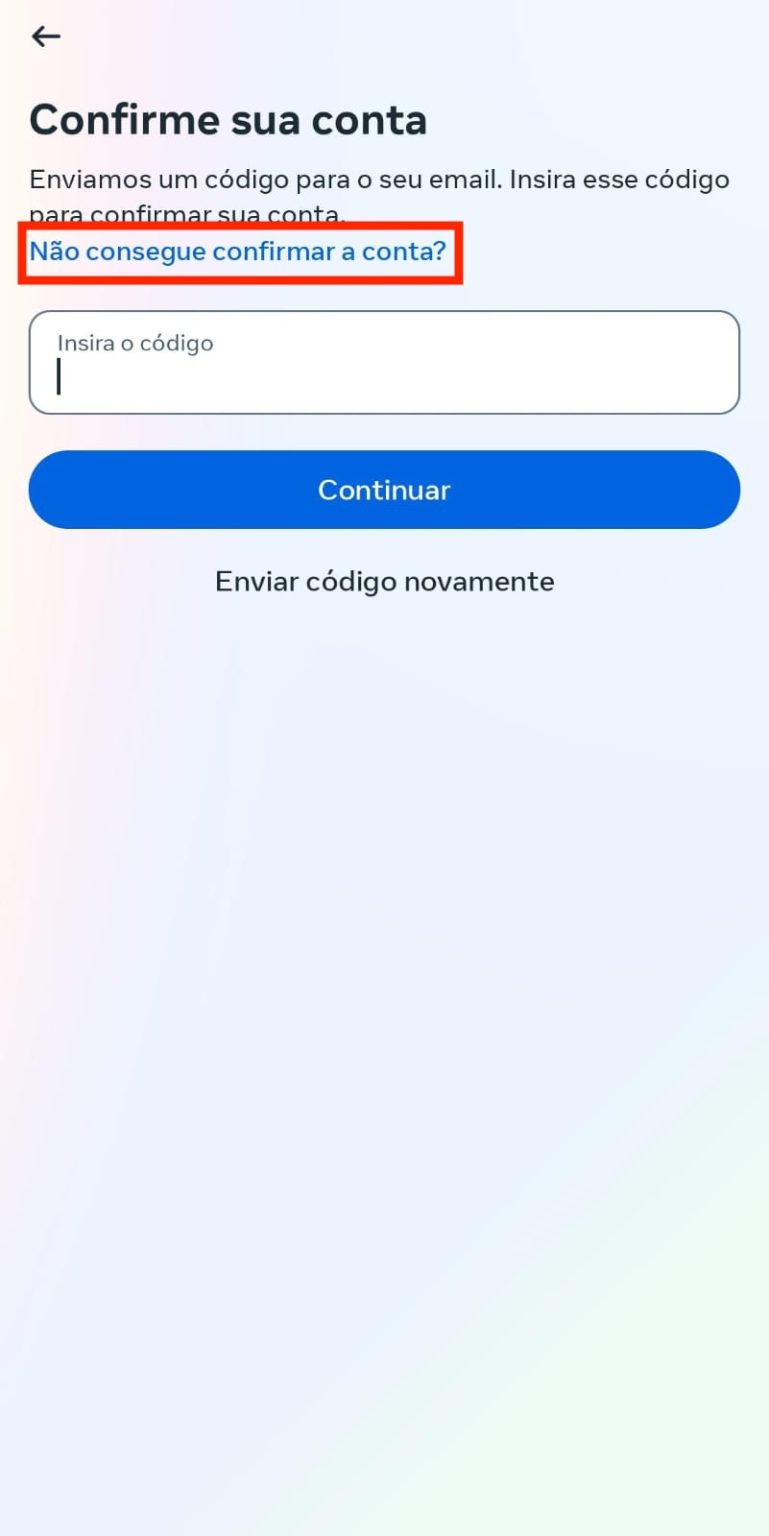This screenshot has width=769, height=1536.
Task: Click inside the 'Insira o código' field
Action: pos(384,363)
